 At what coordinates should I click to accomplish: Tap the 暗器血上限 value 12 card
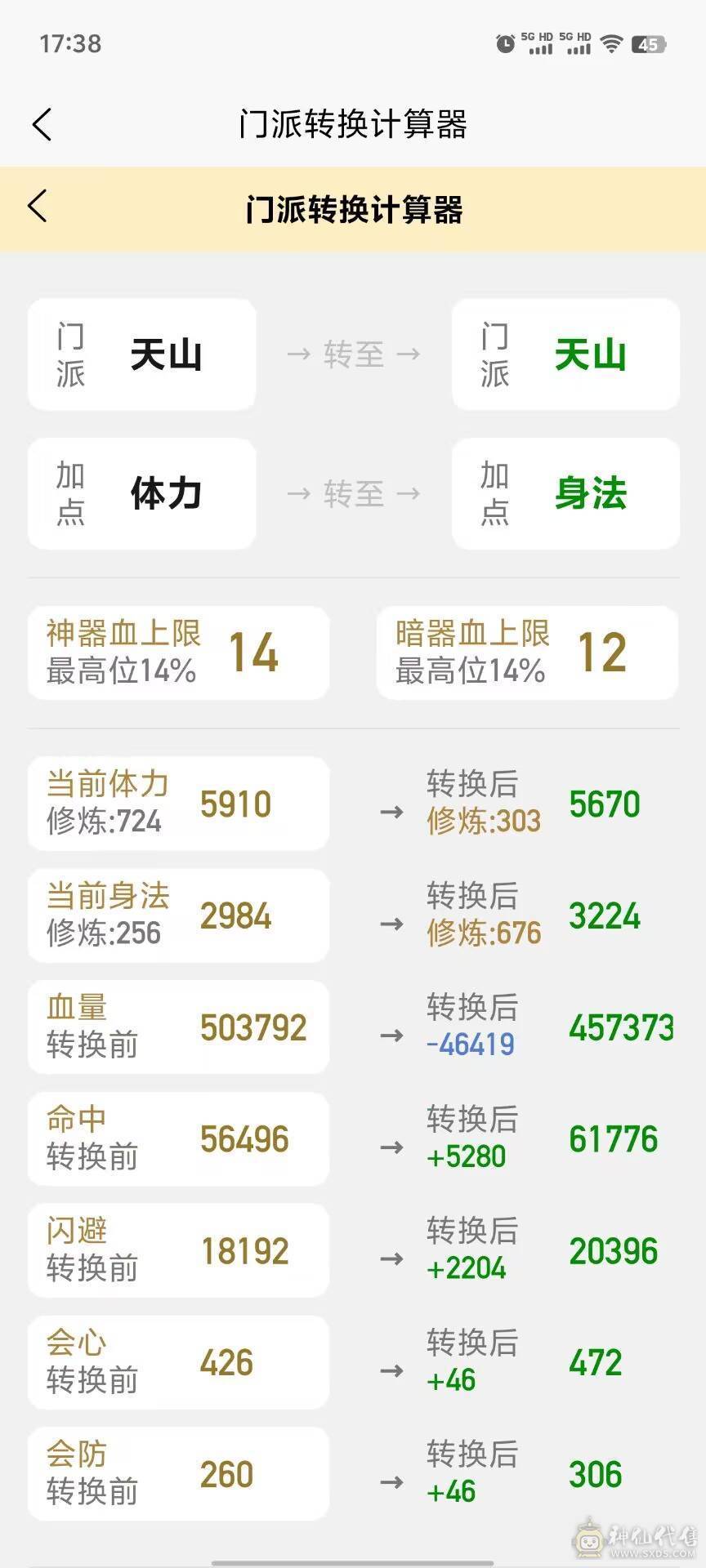coord(527,653)
